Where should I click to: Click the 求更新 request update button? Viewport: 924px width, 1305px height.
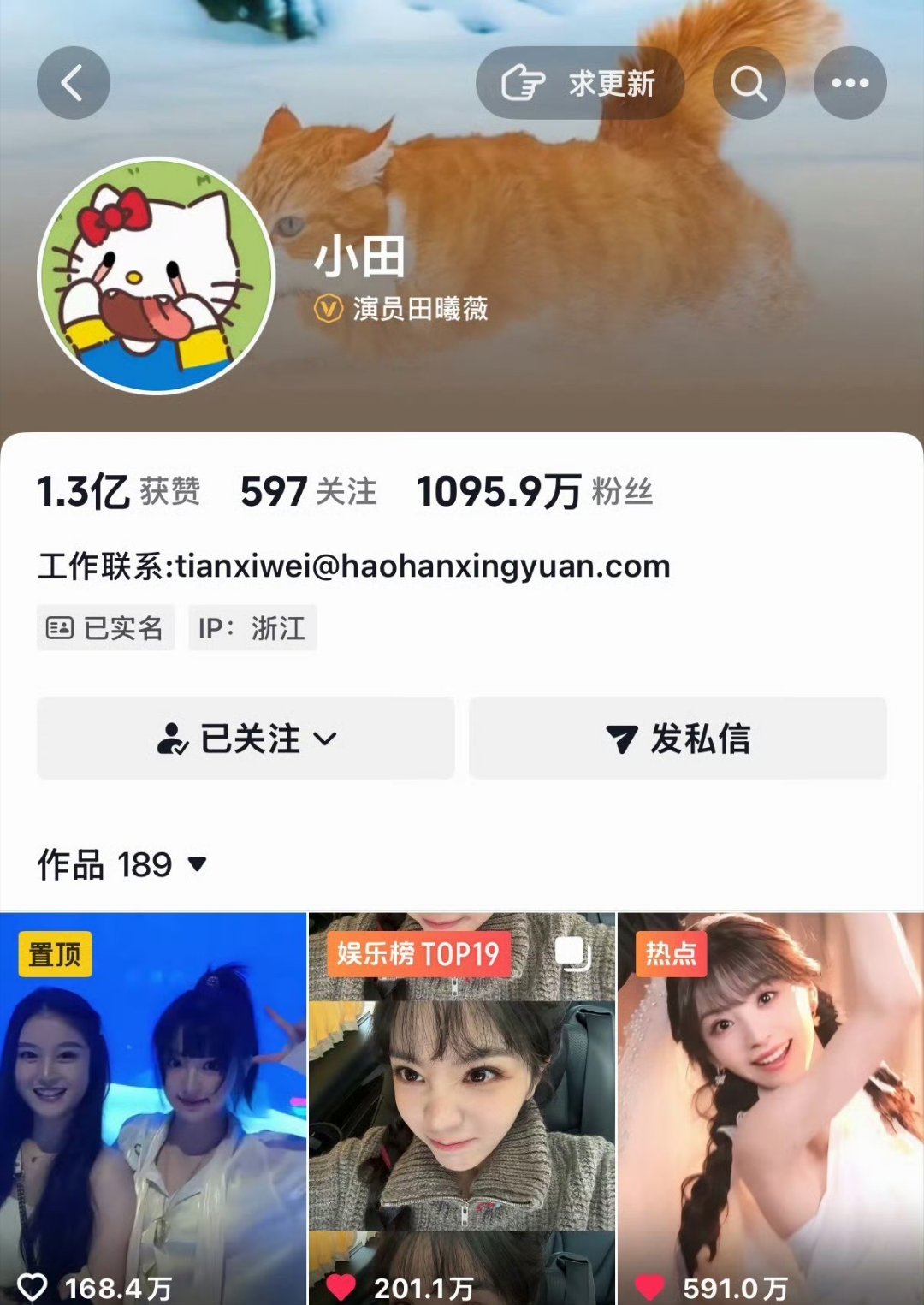(580, 81)
